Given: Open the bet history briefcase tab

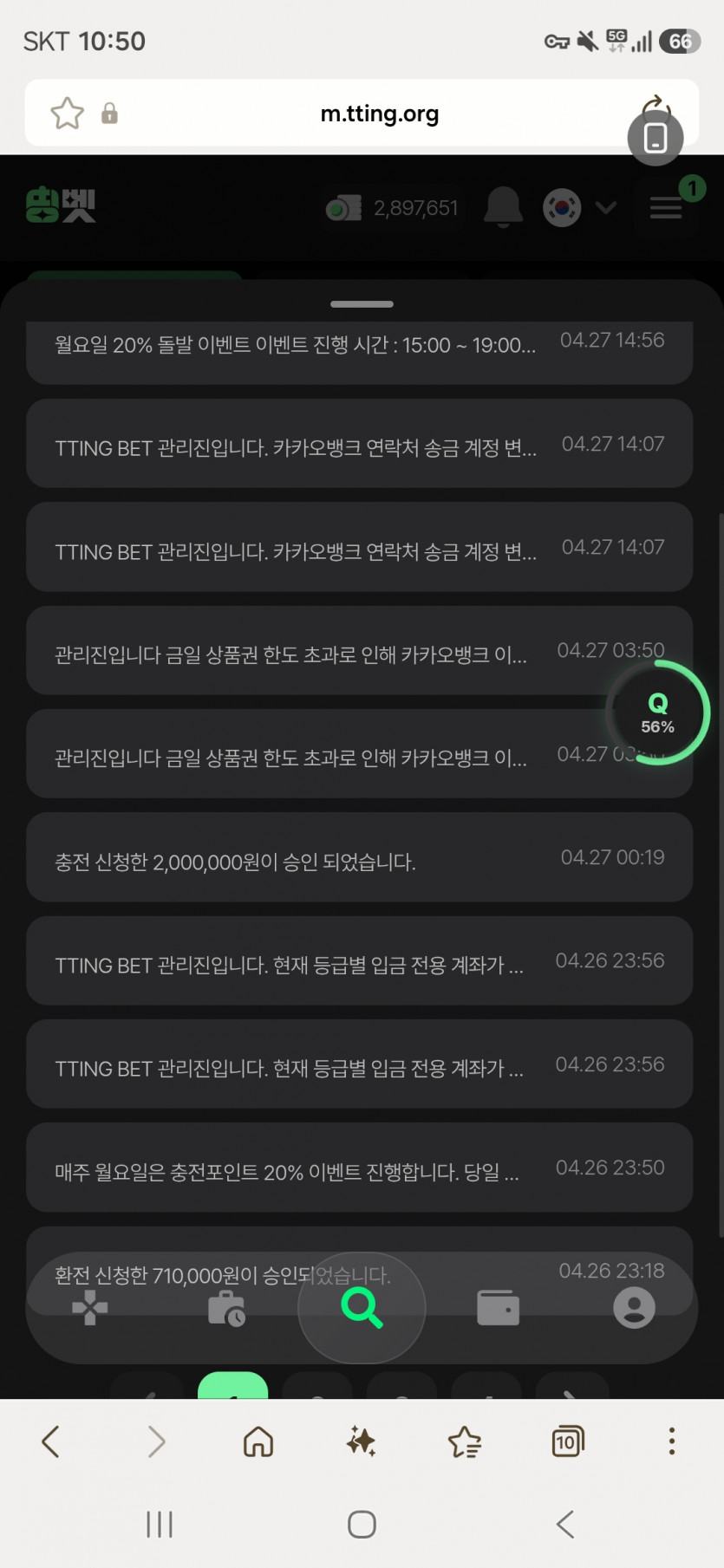Looking at the screenshot, I should point(226,1308).
